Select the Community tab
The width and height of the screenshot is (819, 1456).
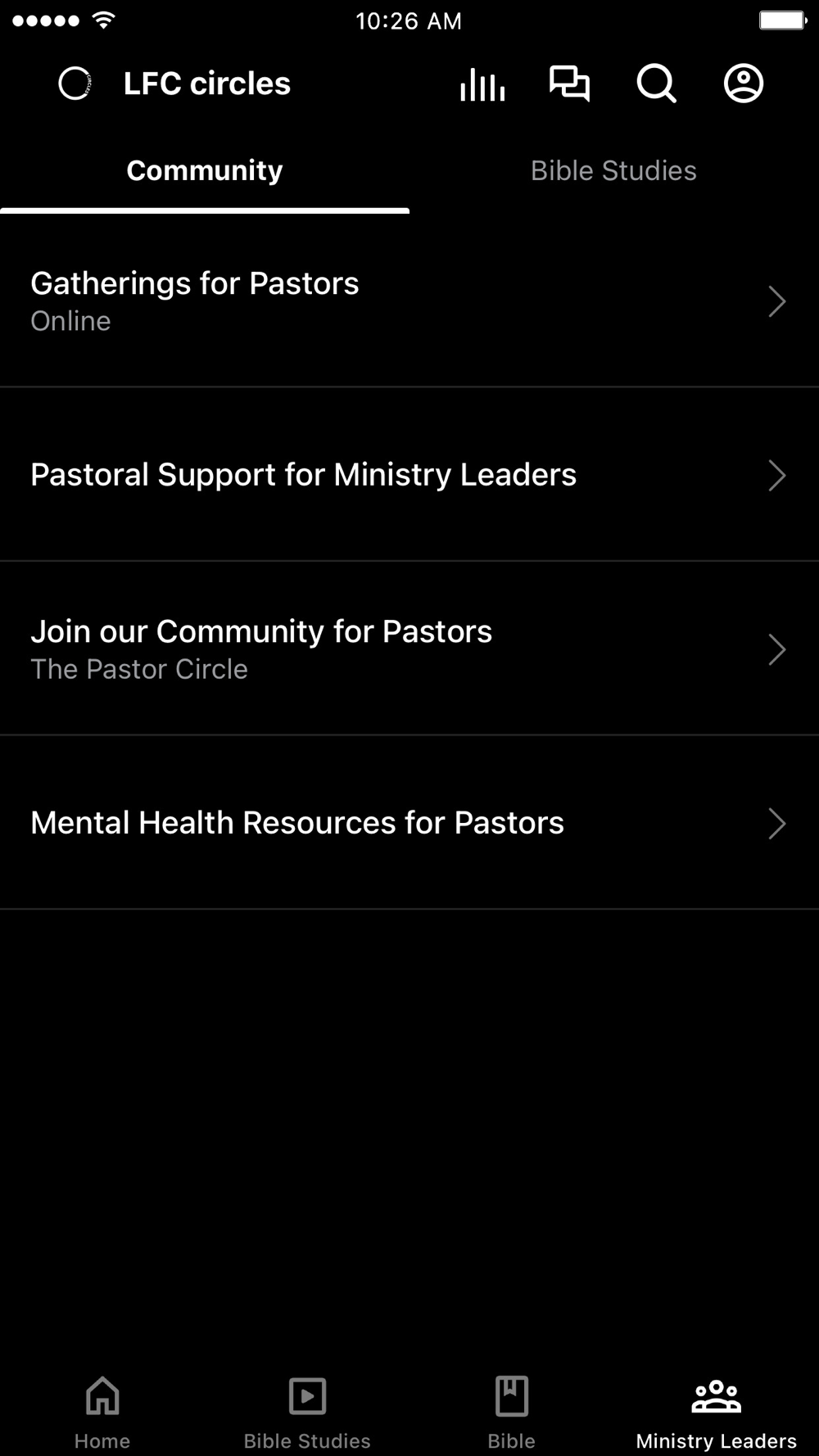point(205,170)
